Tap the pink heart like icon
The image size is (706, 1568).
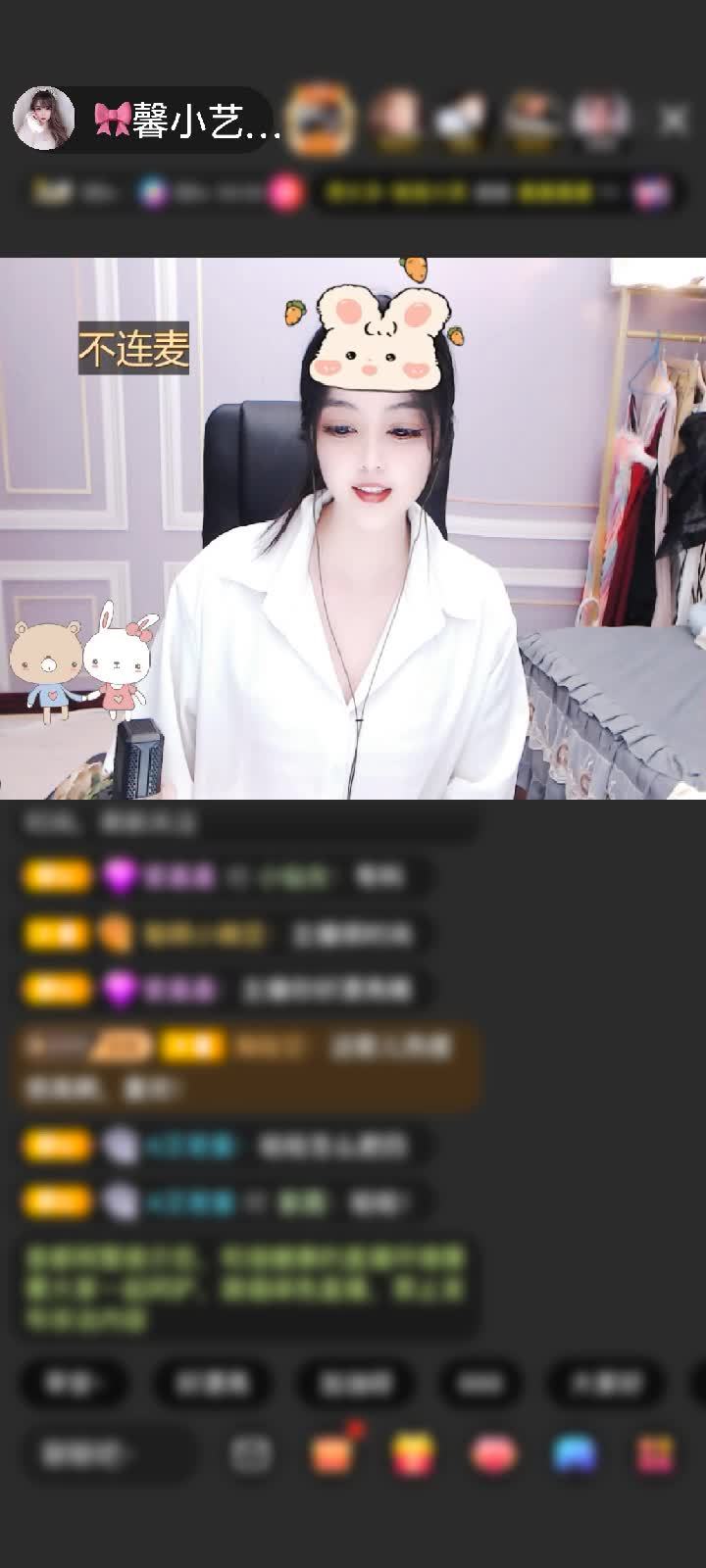(494, 1454)
